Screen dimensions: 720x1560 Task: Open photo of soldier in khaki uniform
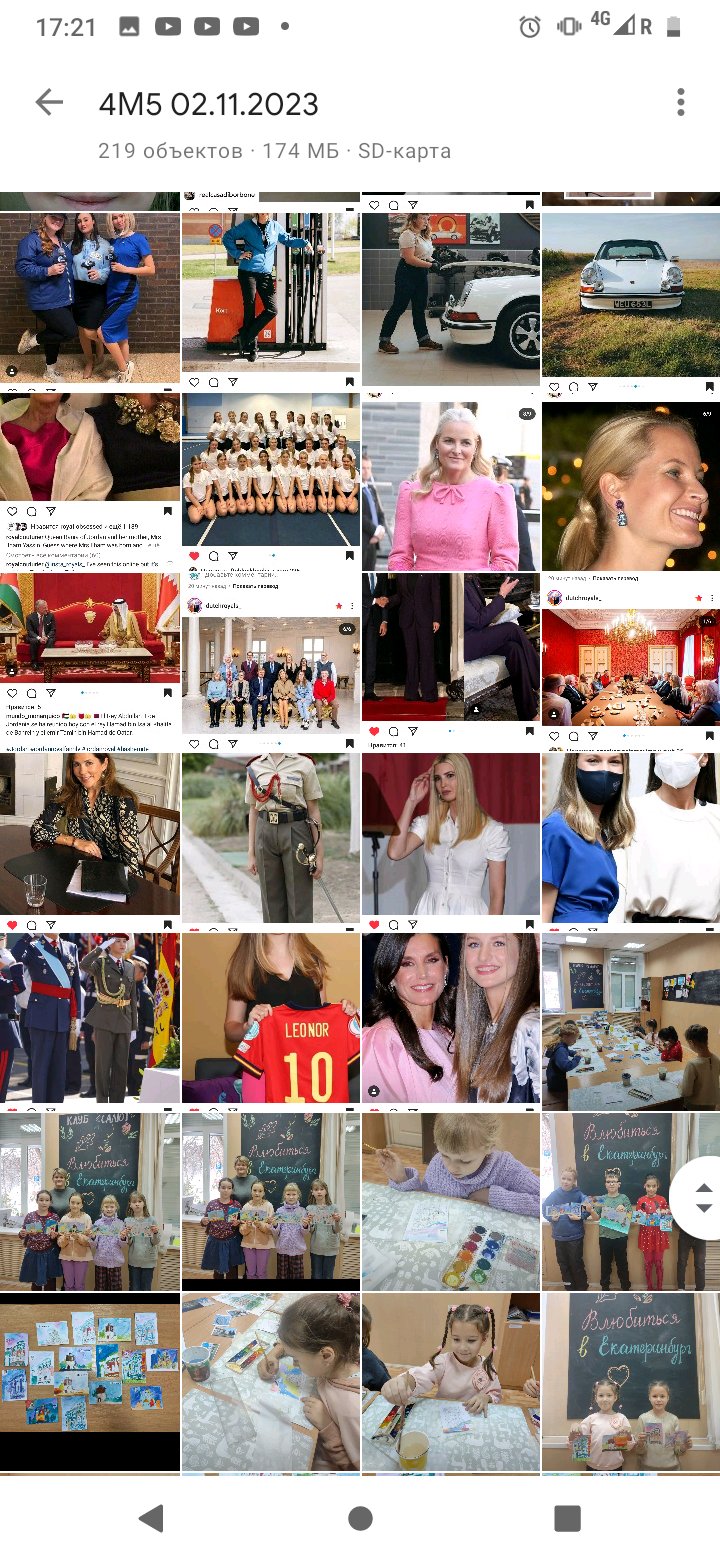pyautogui.click(x=270, y=838)
